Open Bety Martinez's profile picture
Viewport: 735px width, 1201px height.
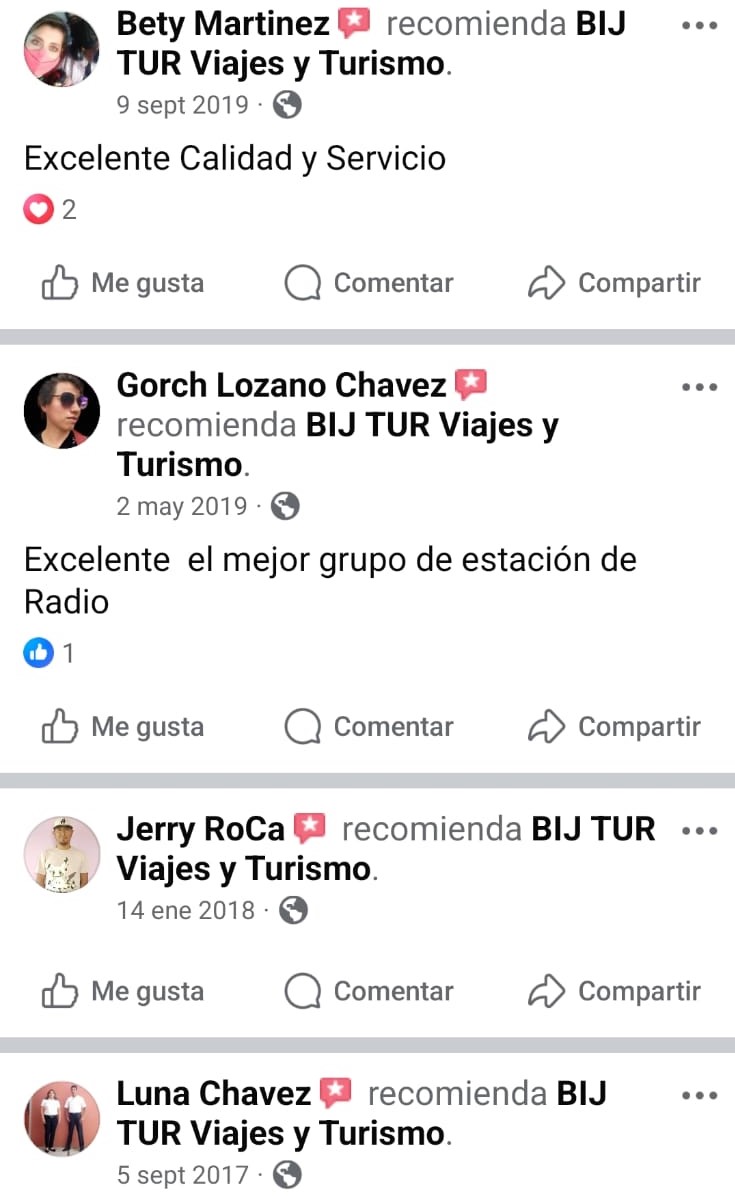61,49
